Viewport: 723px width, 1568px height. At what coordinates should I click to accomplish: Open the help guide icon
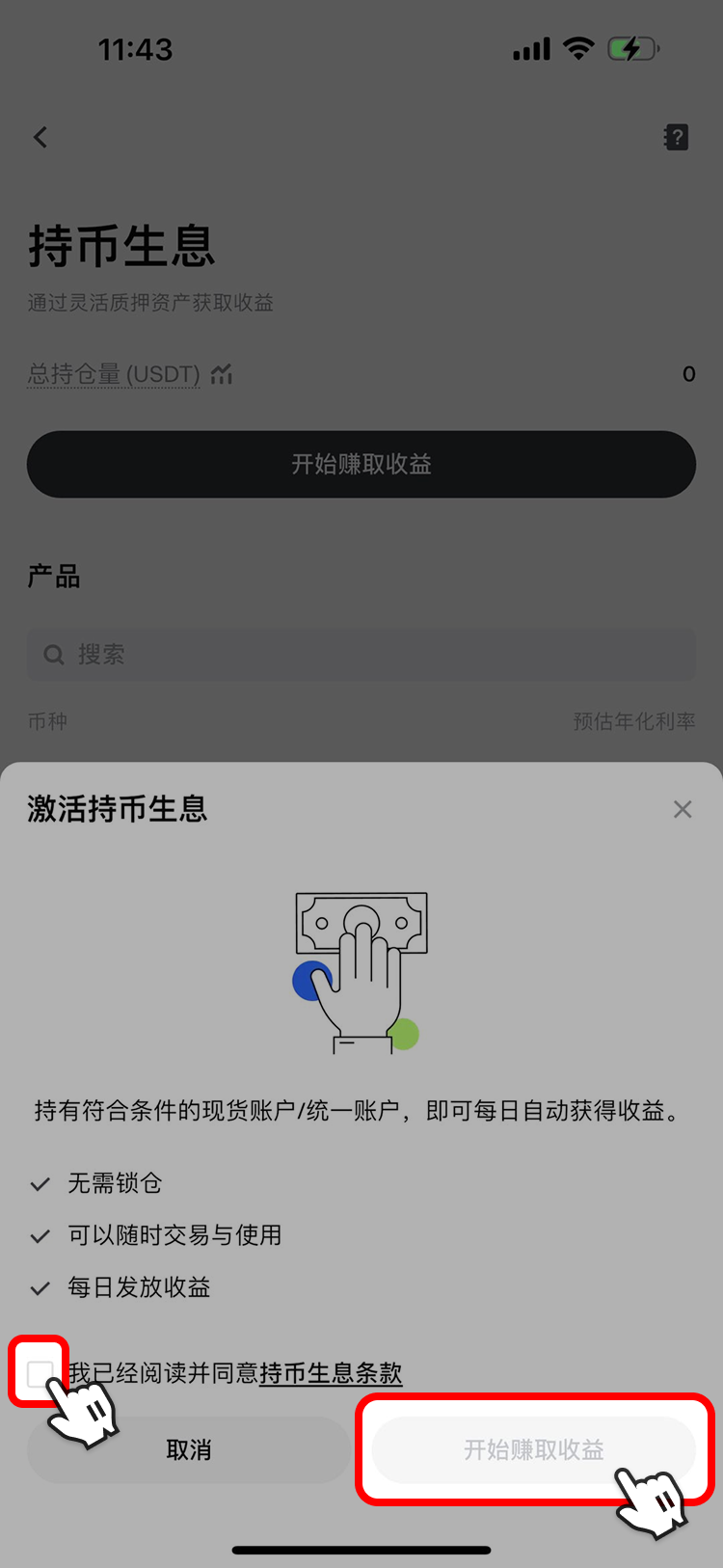tap(677, 137)
